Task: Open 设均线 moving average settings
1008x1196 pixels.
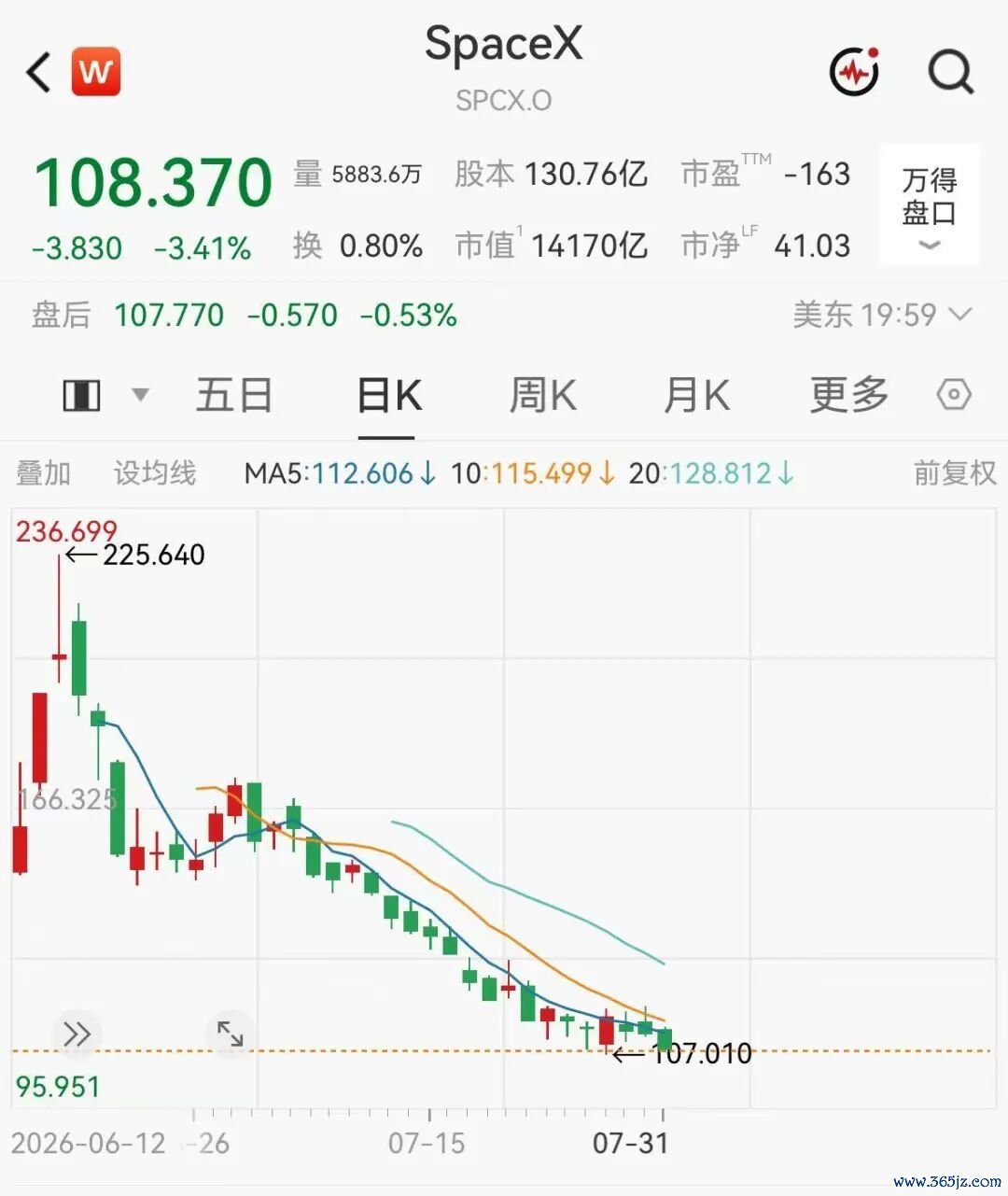Action: (x=155, y=473)
